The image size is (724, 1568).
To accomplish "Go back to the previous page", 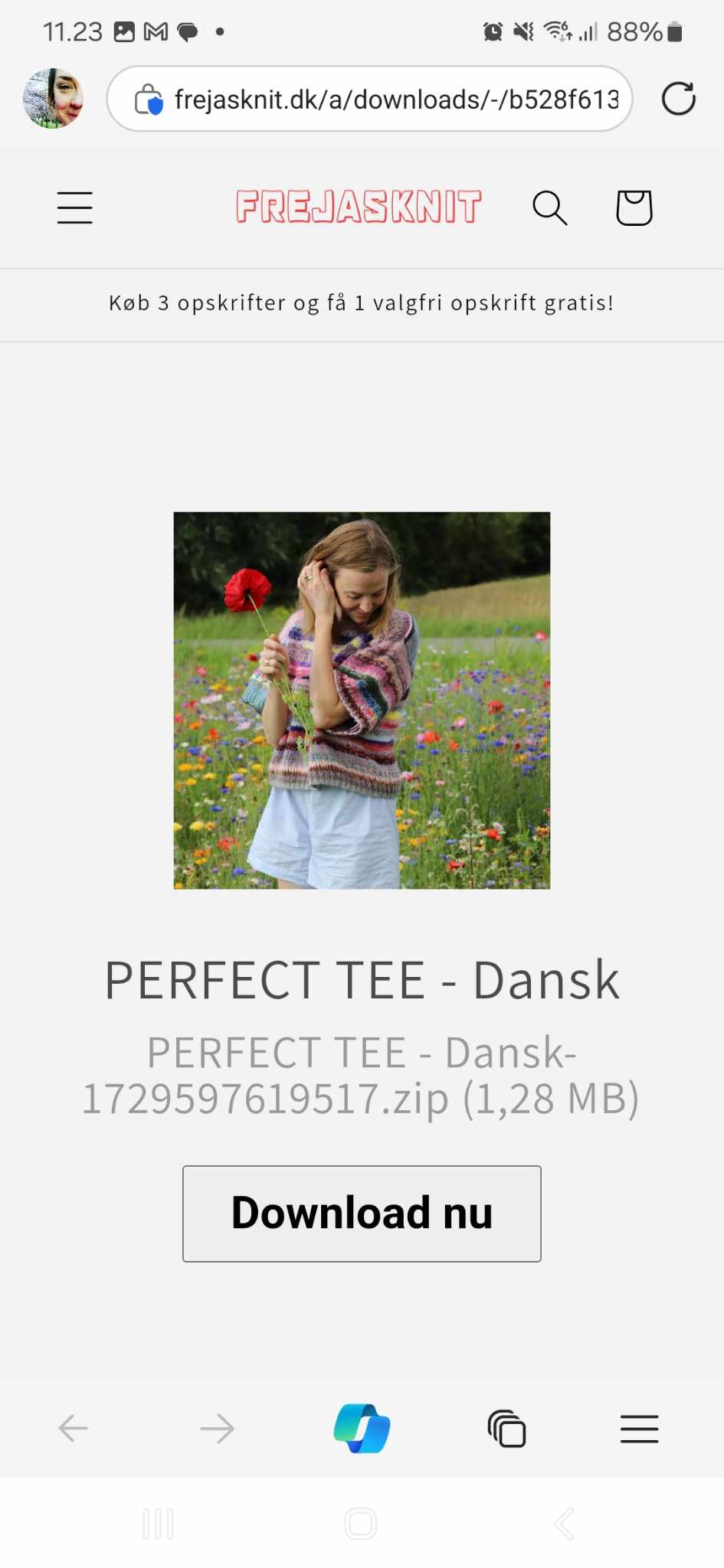I will (x=74, y=1429).
